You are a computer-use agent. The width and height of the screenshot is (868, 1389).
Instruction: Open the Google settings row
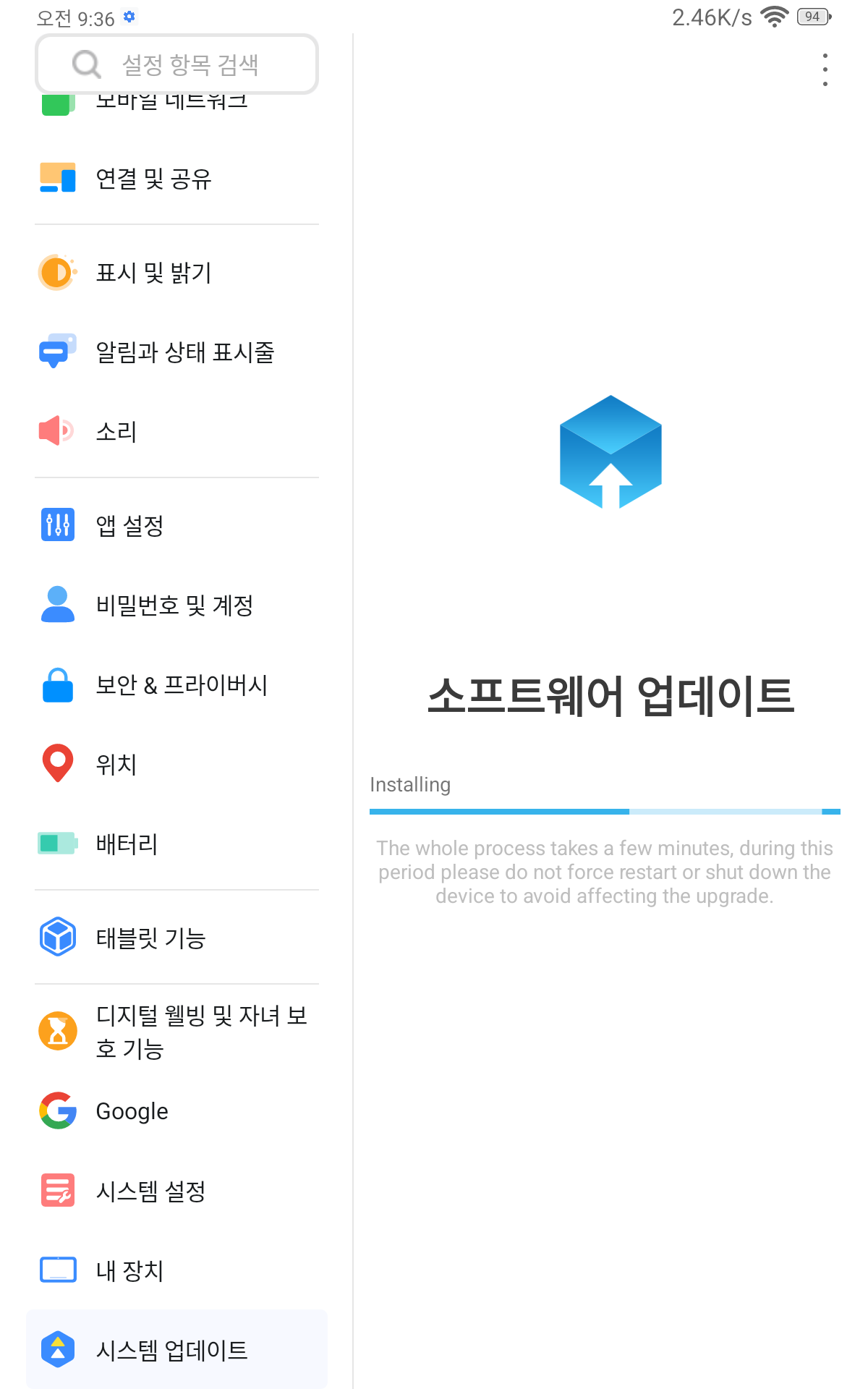point(176,1111)
